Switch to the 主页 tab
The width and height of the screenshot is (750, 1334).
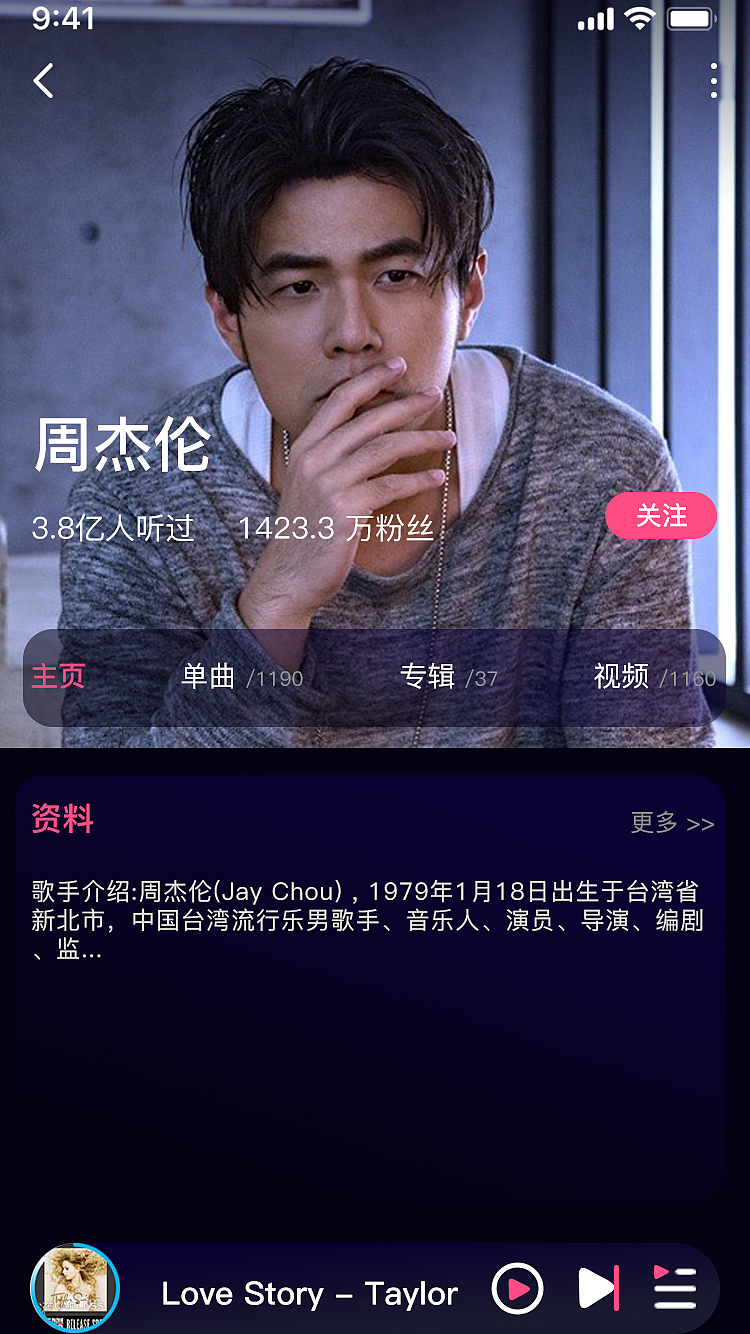[x=58, y=677]
